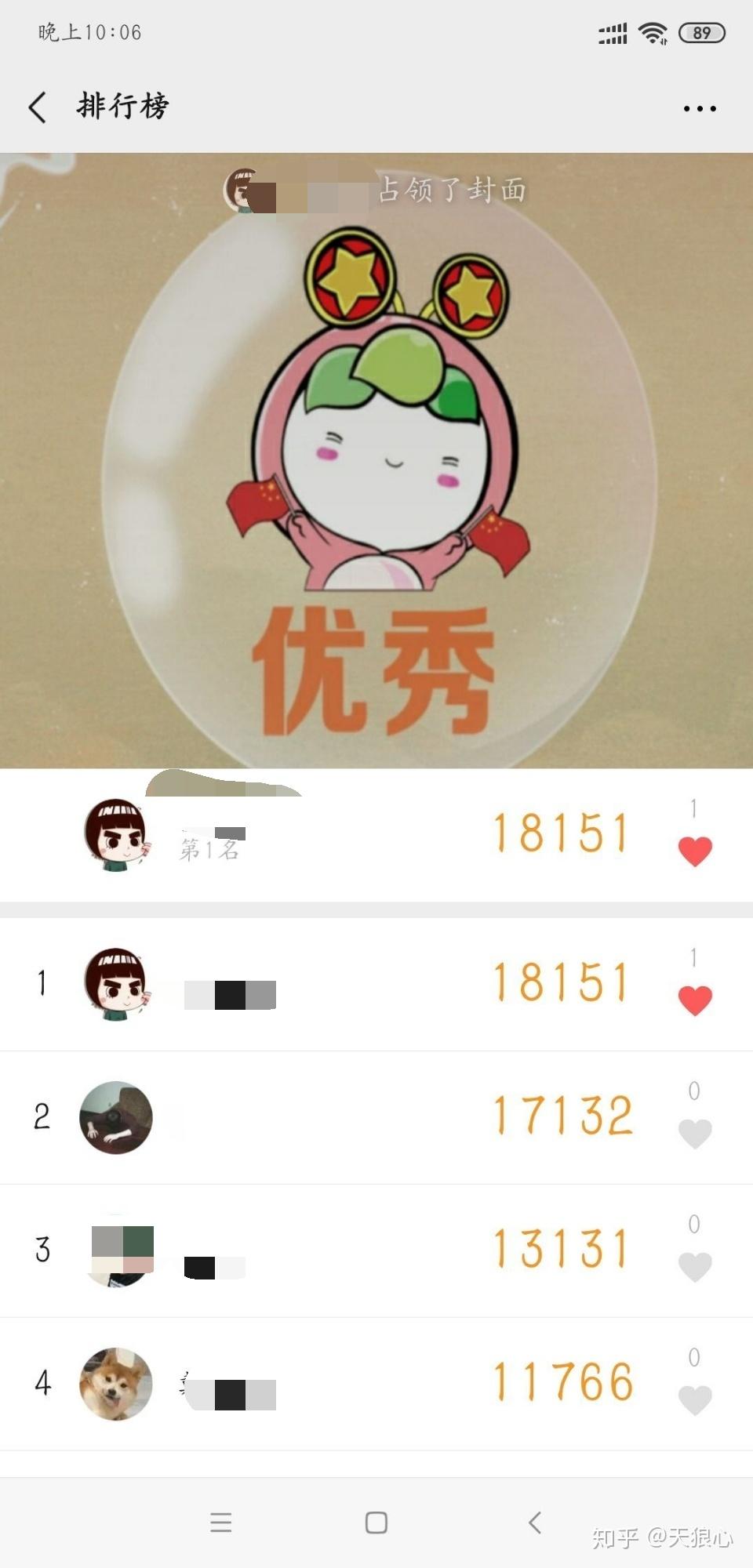Navigate back using the top-left back arrow
The width and height of the screenshot is (753, 1568).
point(37,105)
